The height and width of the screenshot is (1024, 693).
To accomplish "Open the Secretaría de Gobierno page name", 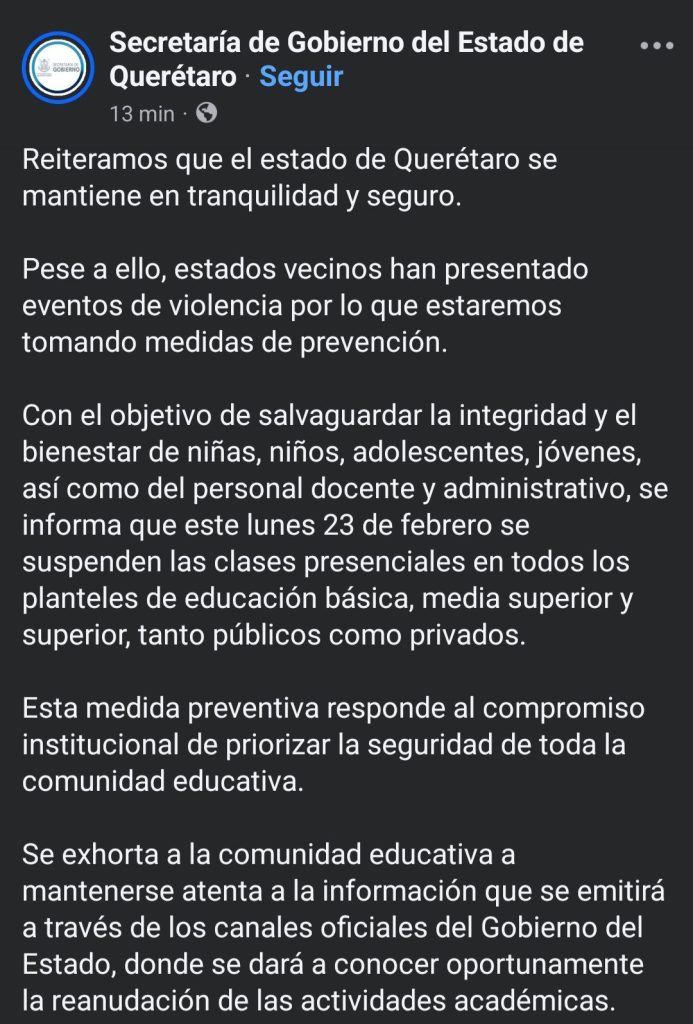I will pyautogui.click(x=345, y=44).
